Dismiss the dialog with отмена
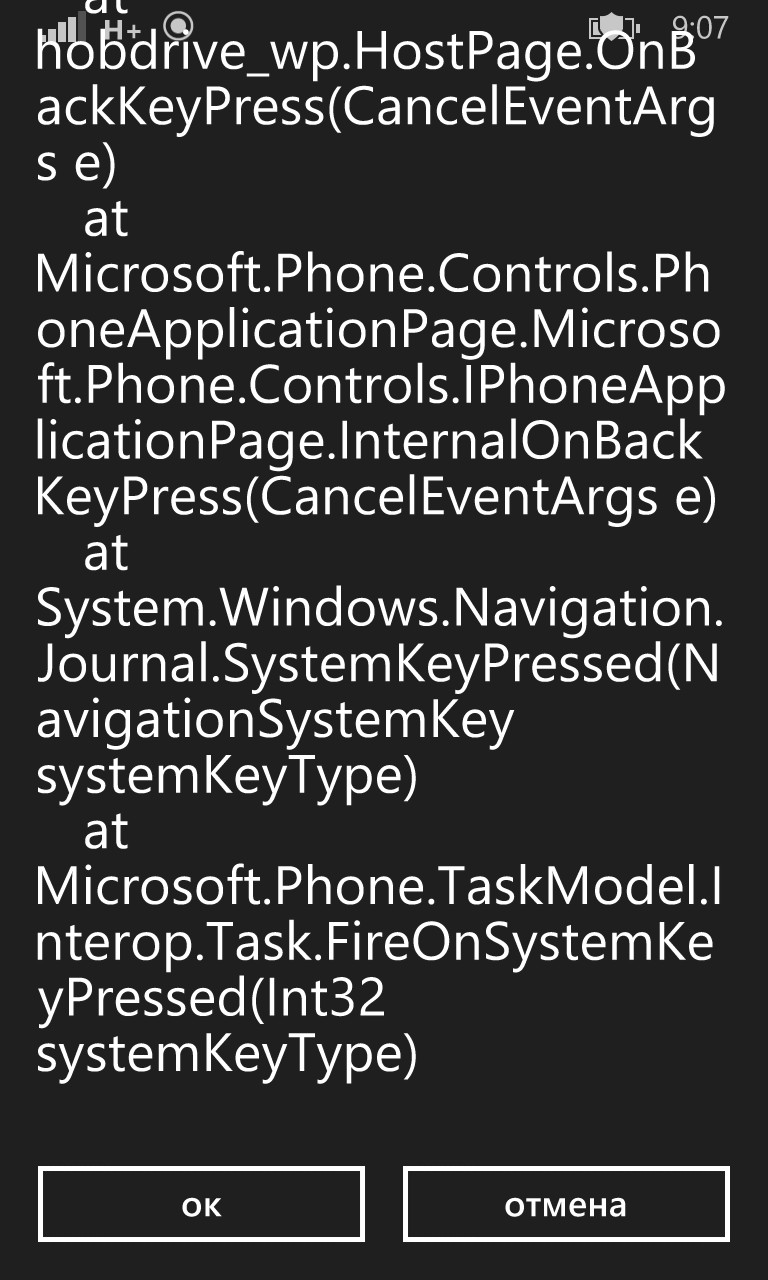The height and width of the screenshot is (1280, 768). pos(566,1204)
